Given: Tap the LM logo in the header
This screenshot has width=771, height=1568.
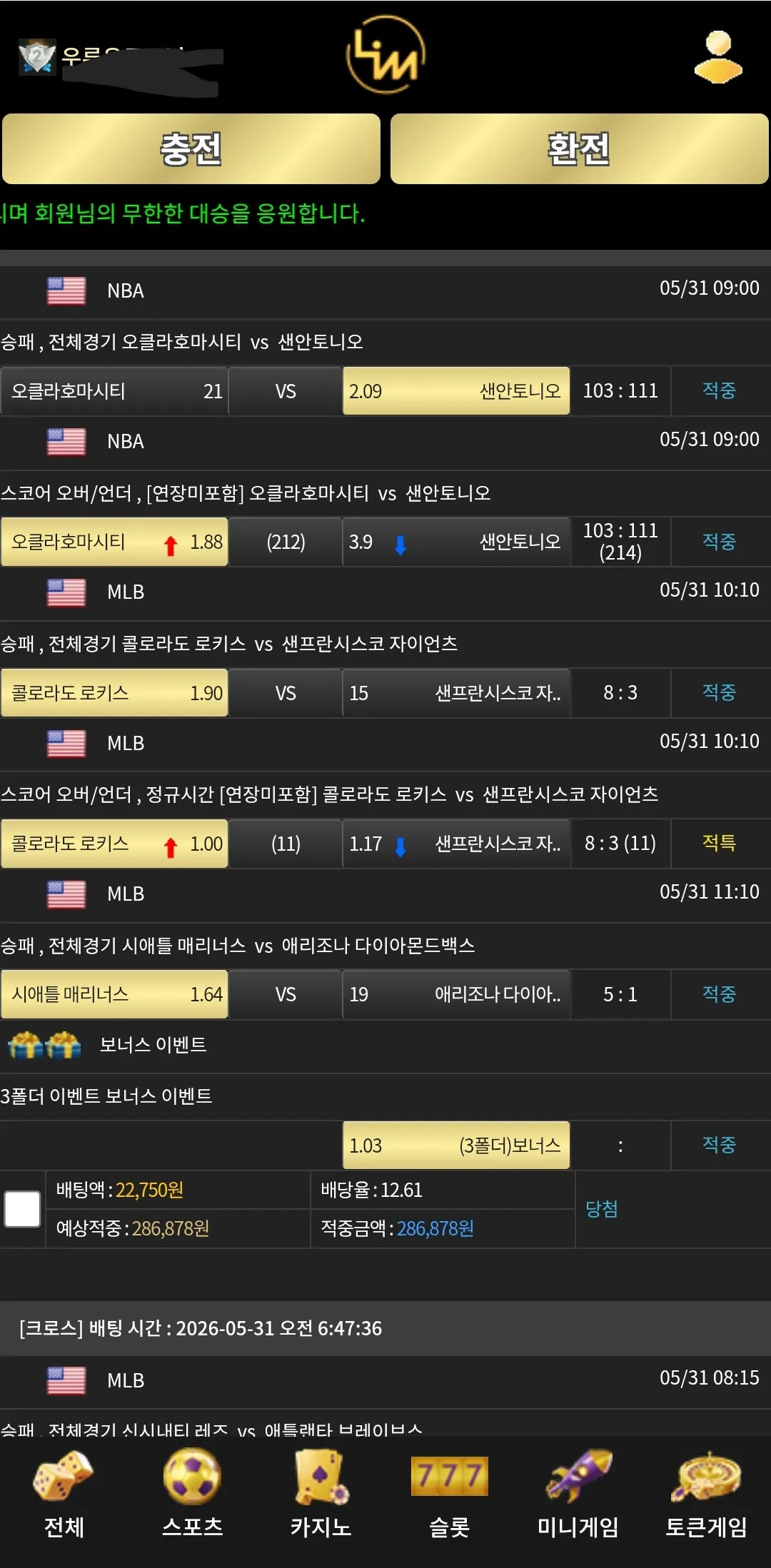Looking at the screenshot, I should (x=386, y=55).
